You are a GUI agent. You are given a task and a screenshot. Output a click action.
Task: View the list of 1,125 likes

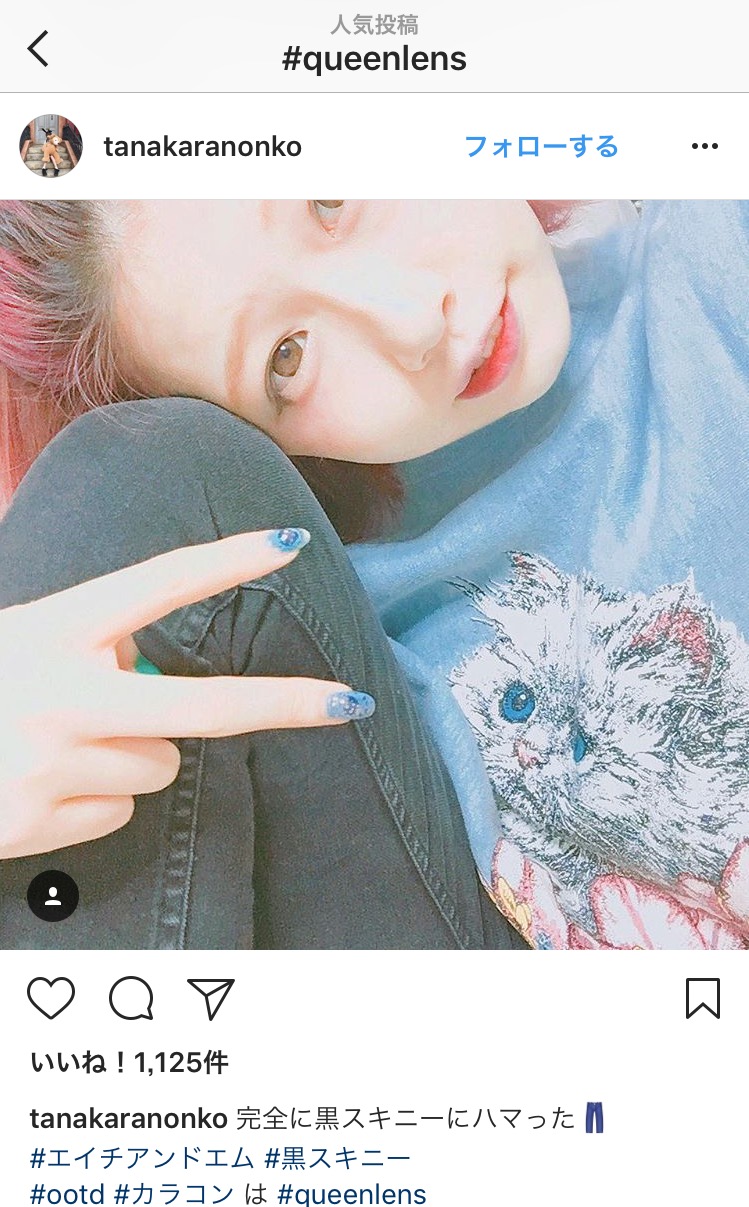[x=129, y=1062]
